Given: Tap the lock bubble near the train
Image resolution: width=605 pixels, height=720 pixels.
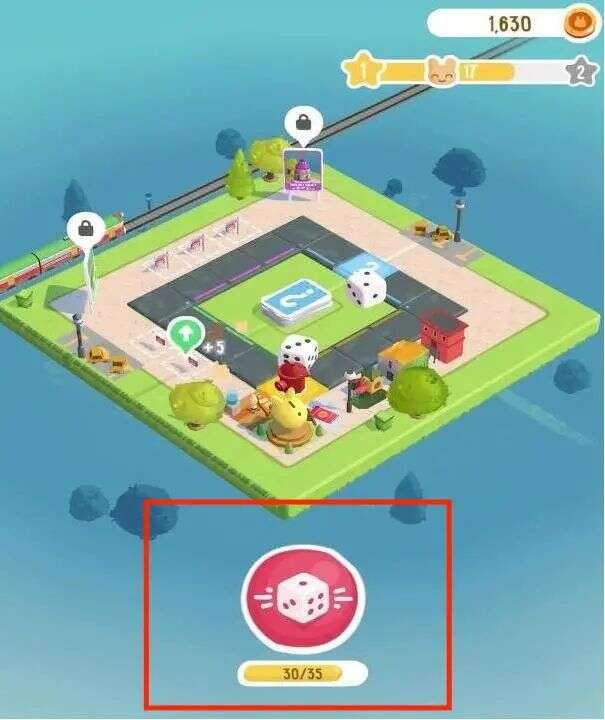Looking at the screenshot, I should pos(86,229).
